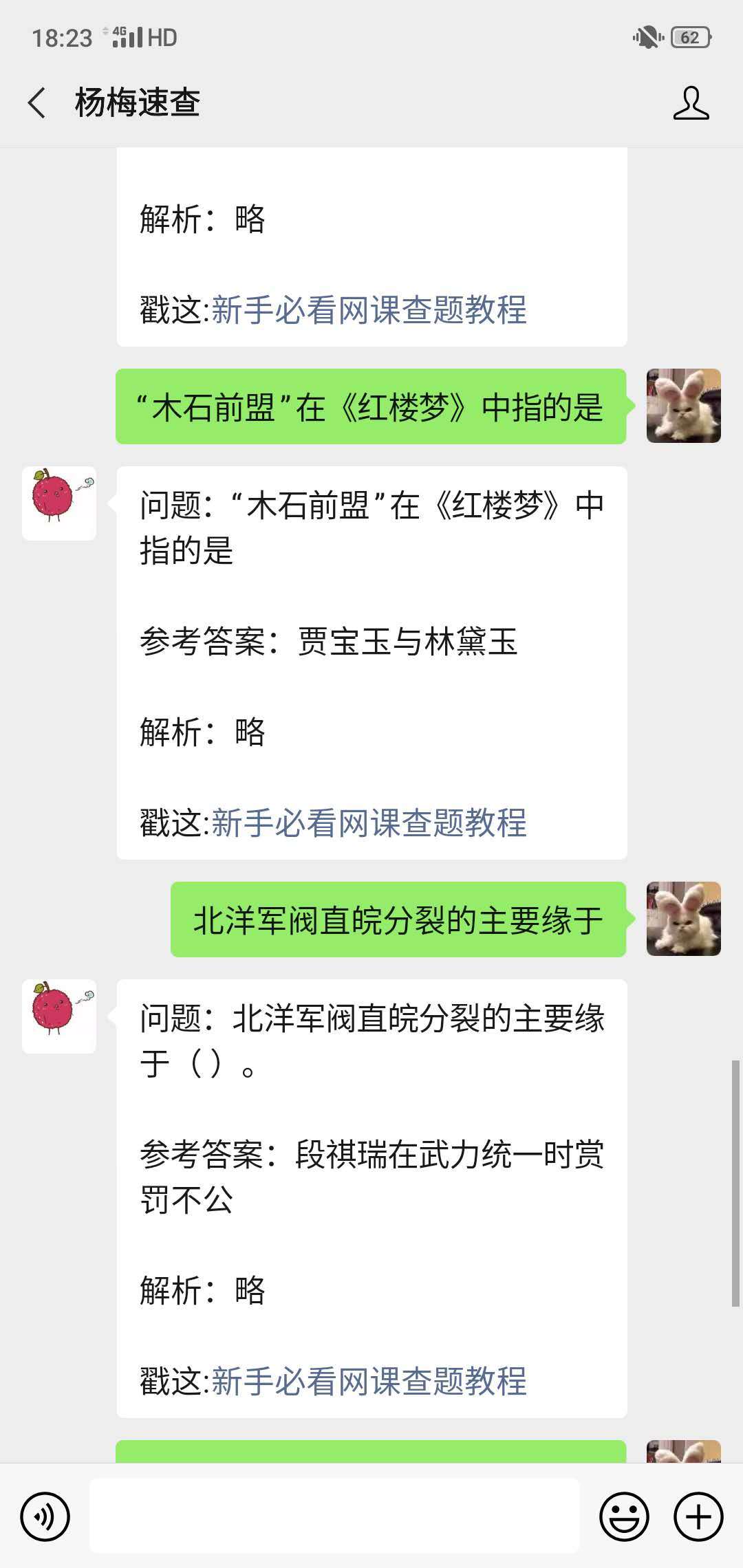Tap the message text input field
743x1568 pixels.
tap(334, 1516)
